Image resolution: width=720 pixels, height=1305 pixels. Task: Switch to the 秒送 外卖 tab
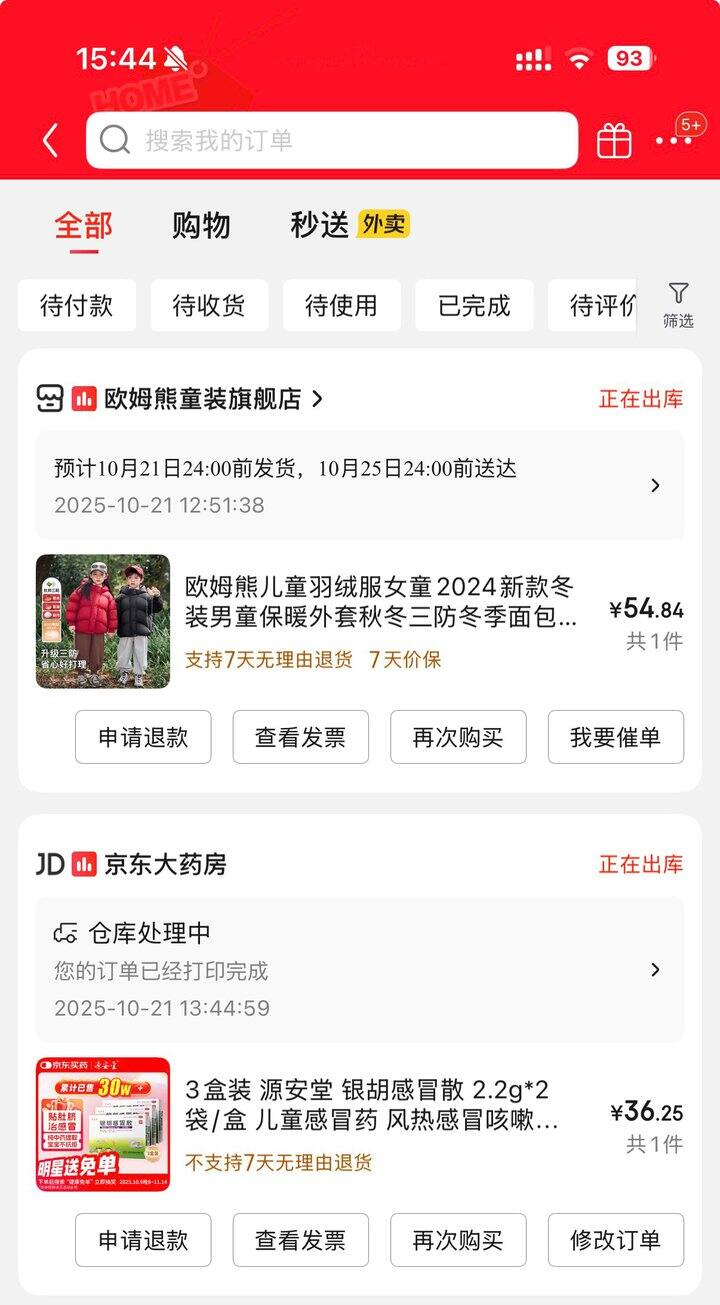pos(349,225)
